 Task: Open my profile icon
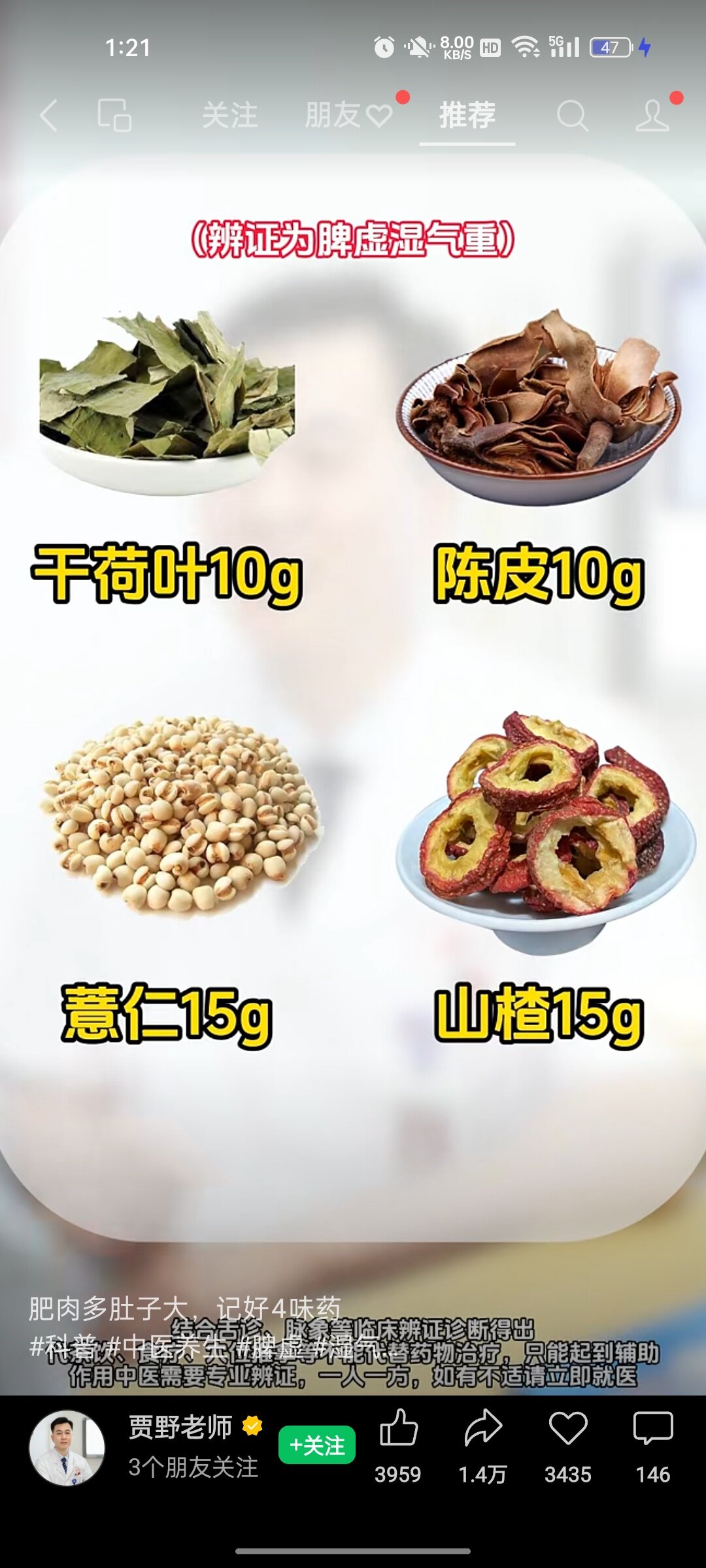click(652, 116)
